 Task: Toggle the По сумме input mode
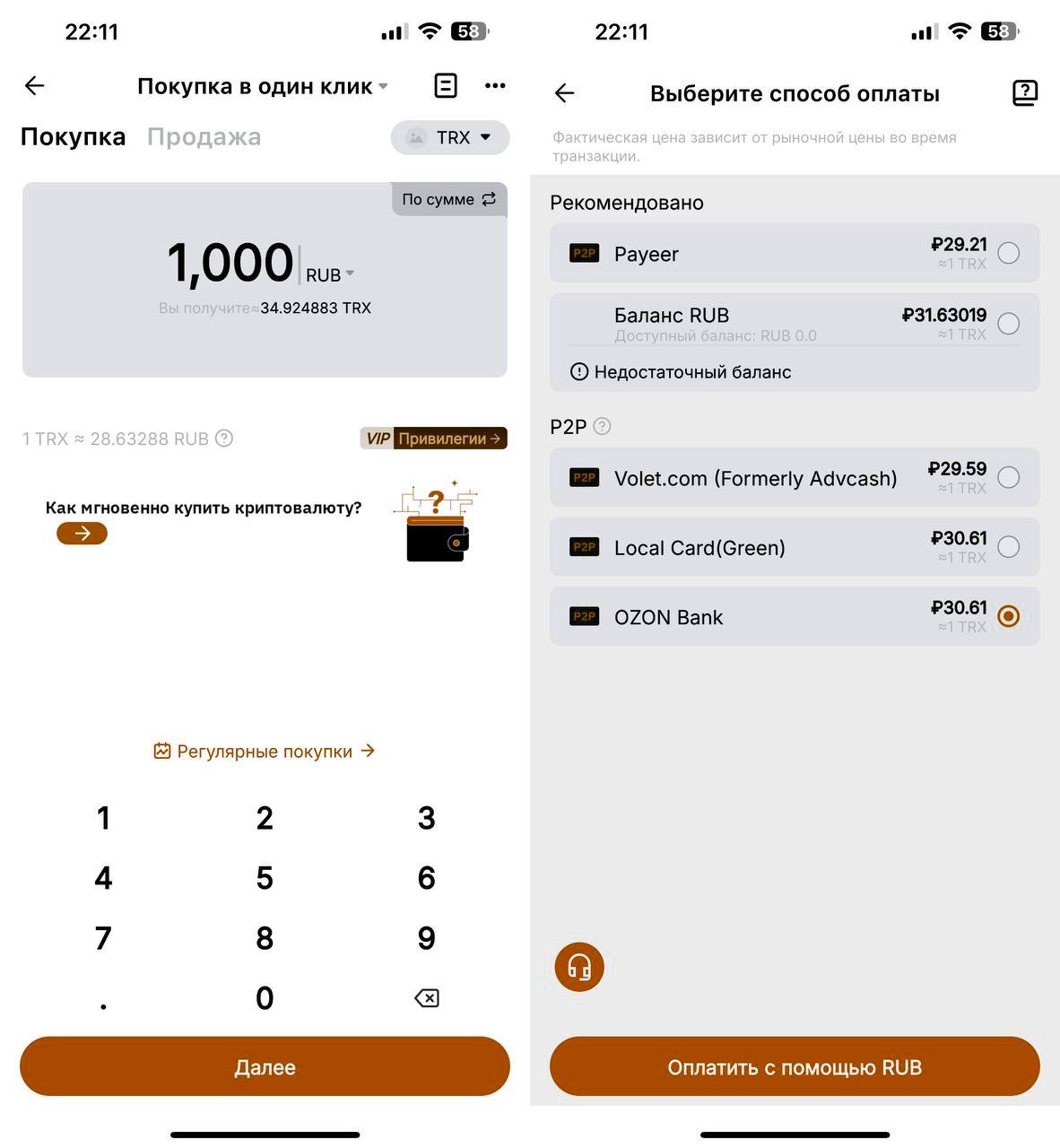(448, 199)
